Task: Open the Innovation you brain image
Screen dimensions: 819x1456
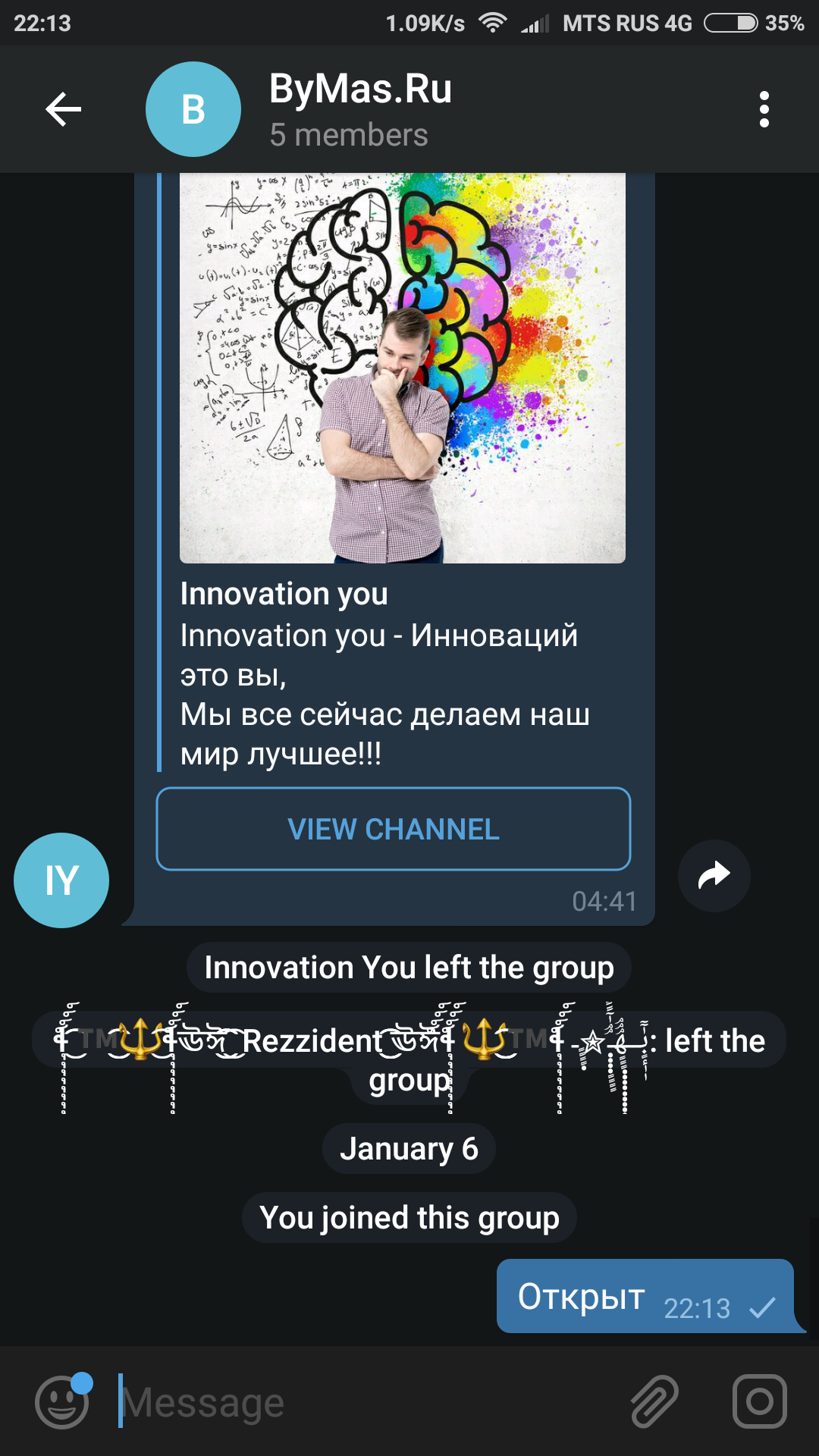Action: coord(402,368)
